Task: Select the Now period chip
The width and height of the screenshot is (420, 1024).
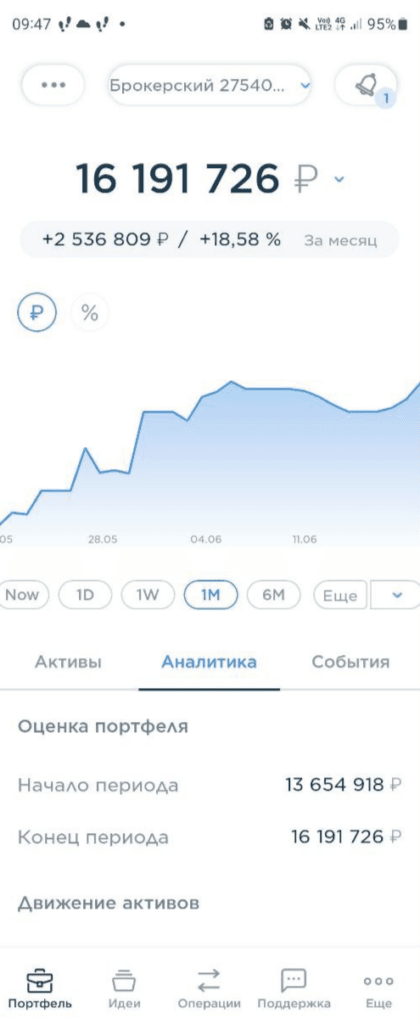Action: coord(22,595)
